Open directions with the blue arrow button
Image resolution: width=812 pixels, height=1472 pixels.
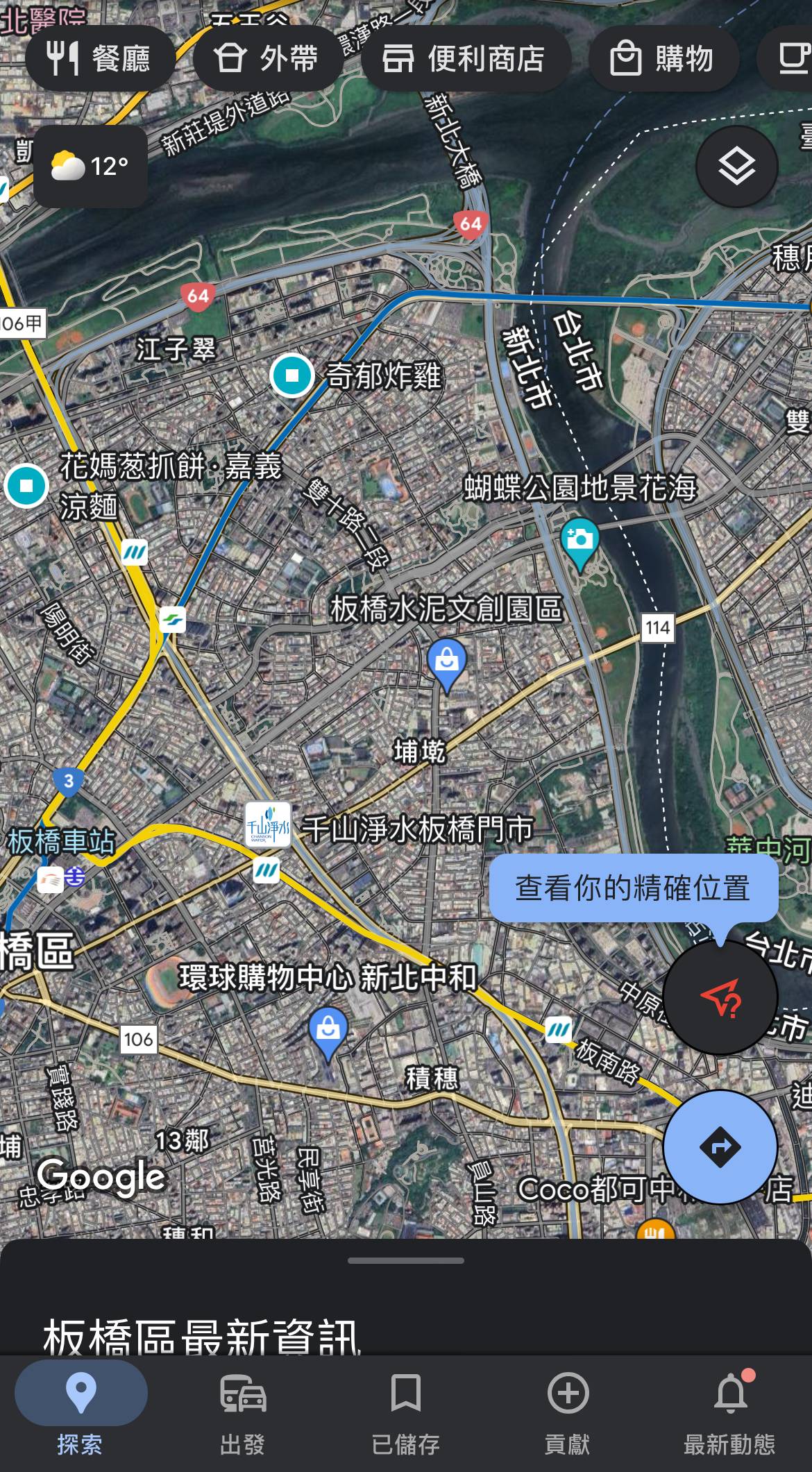(x=720, y=1147)
